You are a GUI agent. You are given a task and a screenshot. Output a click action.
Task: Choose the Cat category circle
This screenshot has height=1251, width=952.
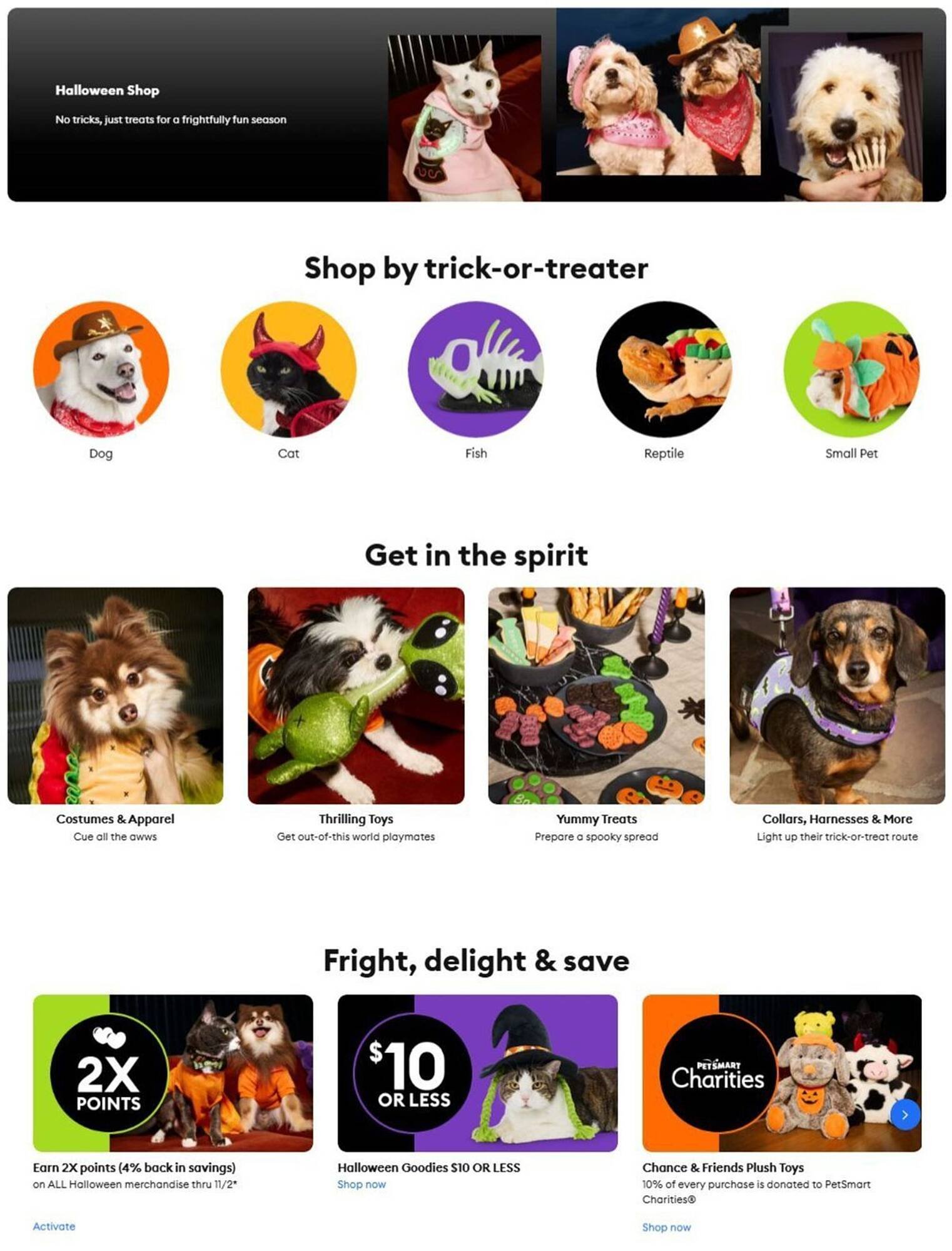288,369
